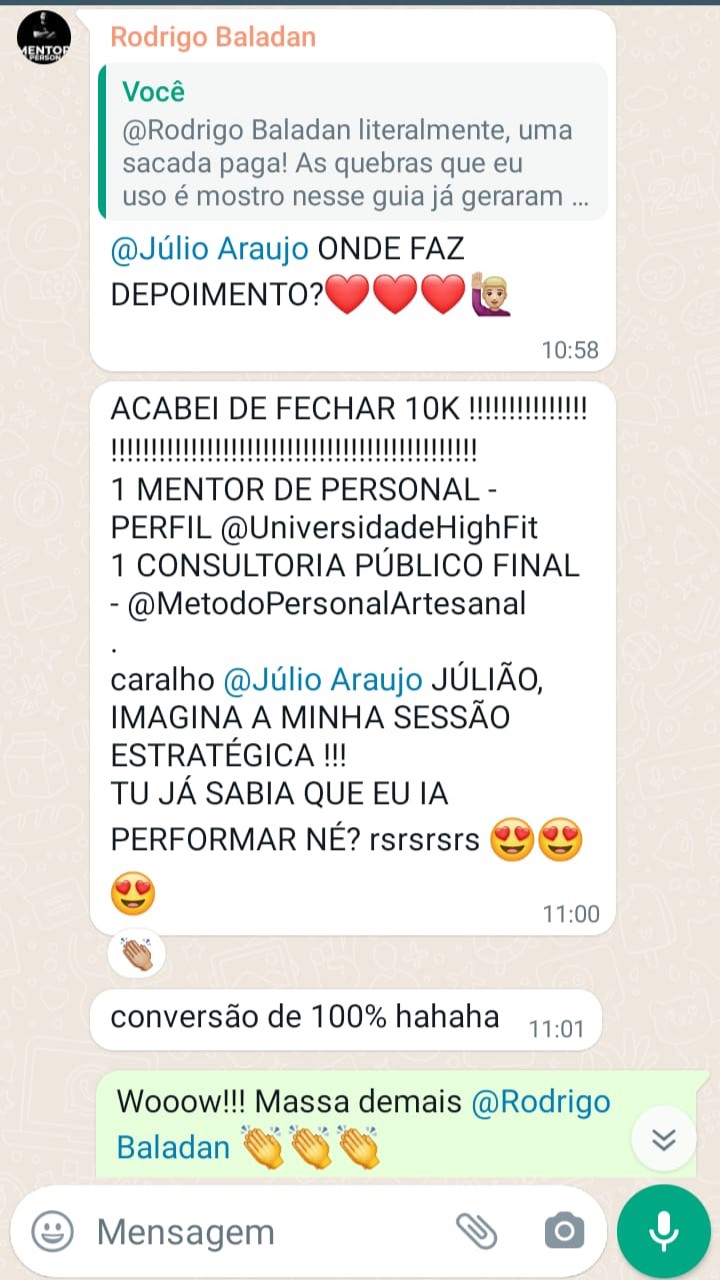The height and width of the screenshot is (1280, 720).
Task: View the clapping reaction on the message
Action: pos(137,954)
